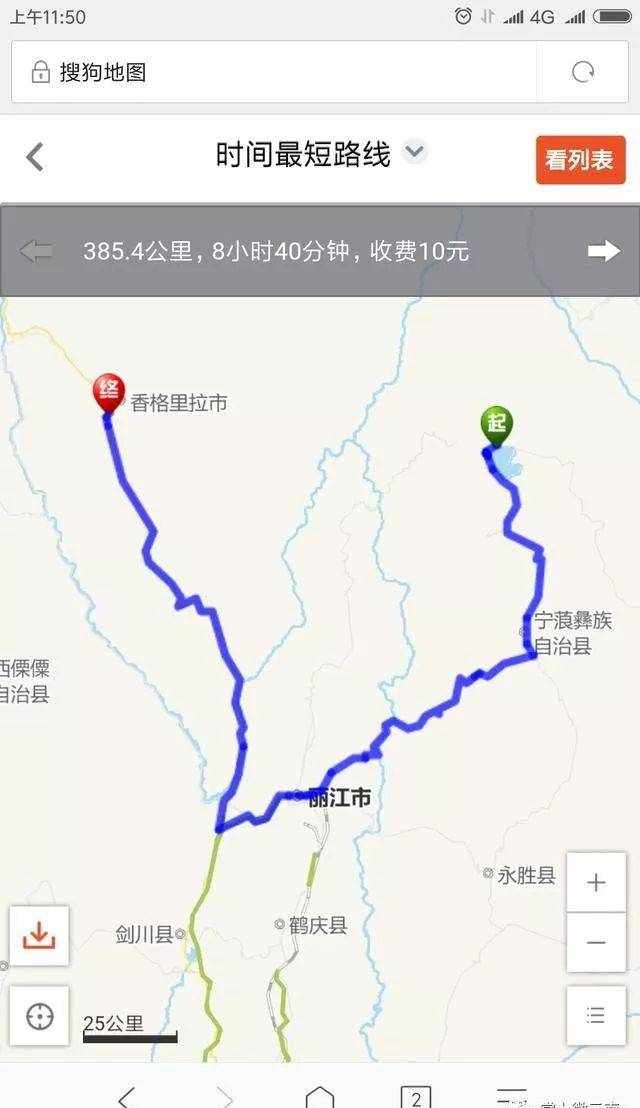The height and width of the screenshot is (1108, 640).
Task: Zoom out on the map
Action: (x=596, y=942)
